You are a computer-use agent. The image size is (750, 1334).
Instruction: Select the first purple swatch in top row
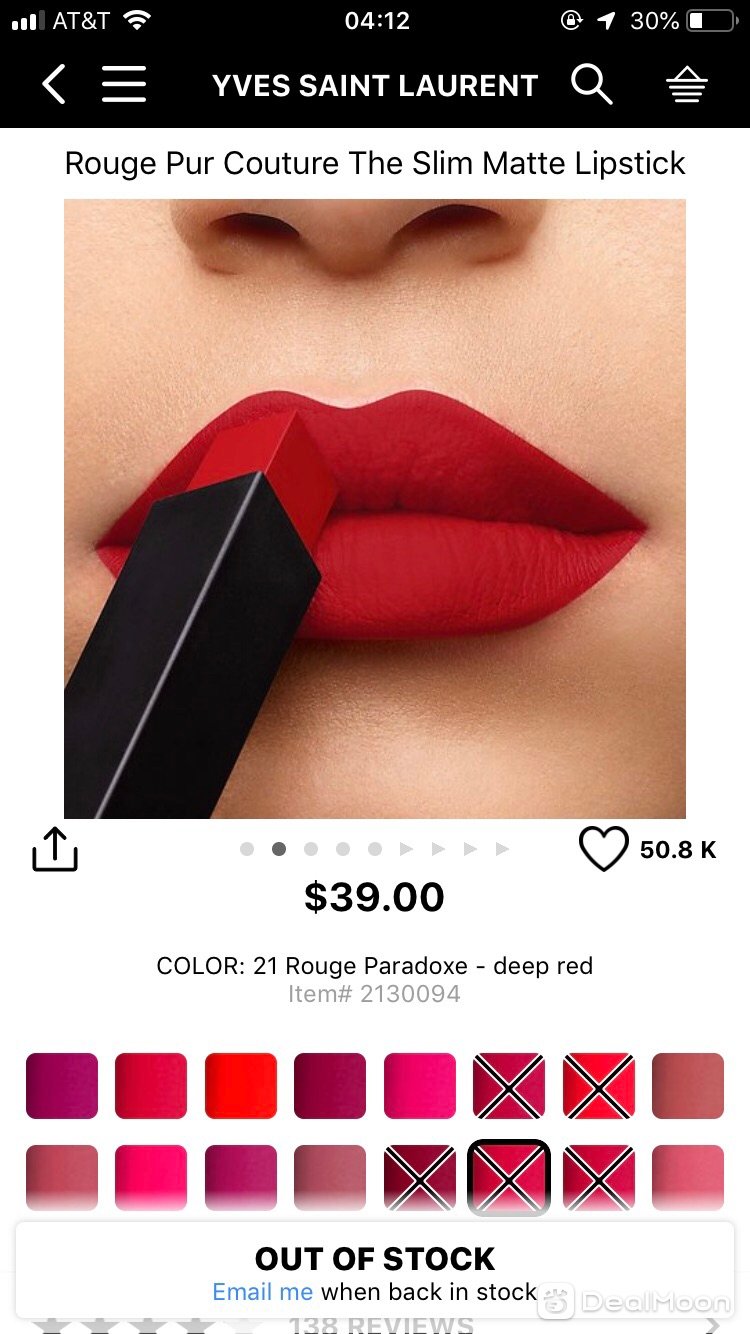(x=62, y=1086)
